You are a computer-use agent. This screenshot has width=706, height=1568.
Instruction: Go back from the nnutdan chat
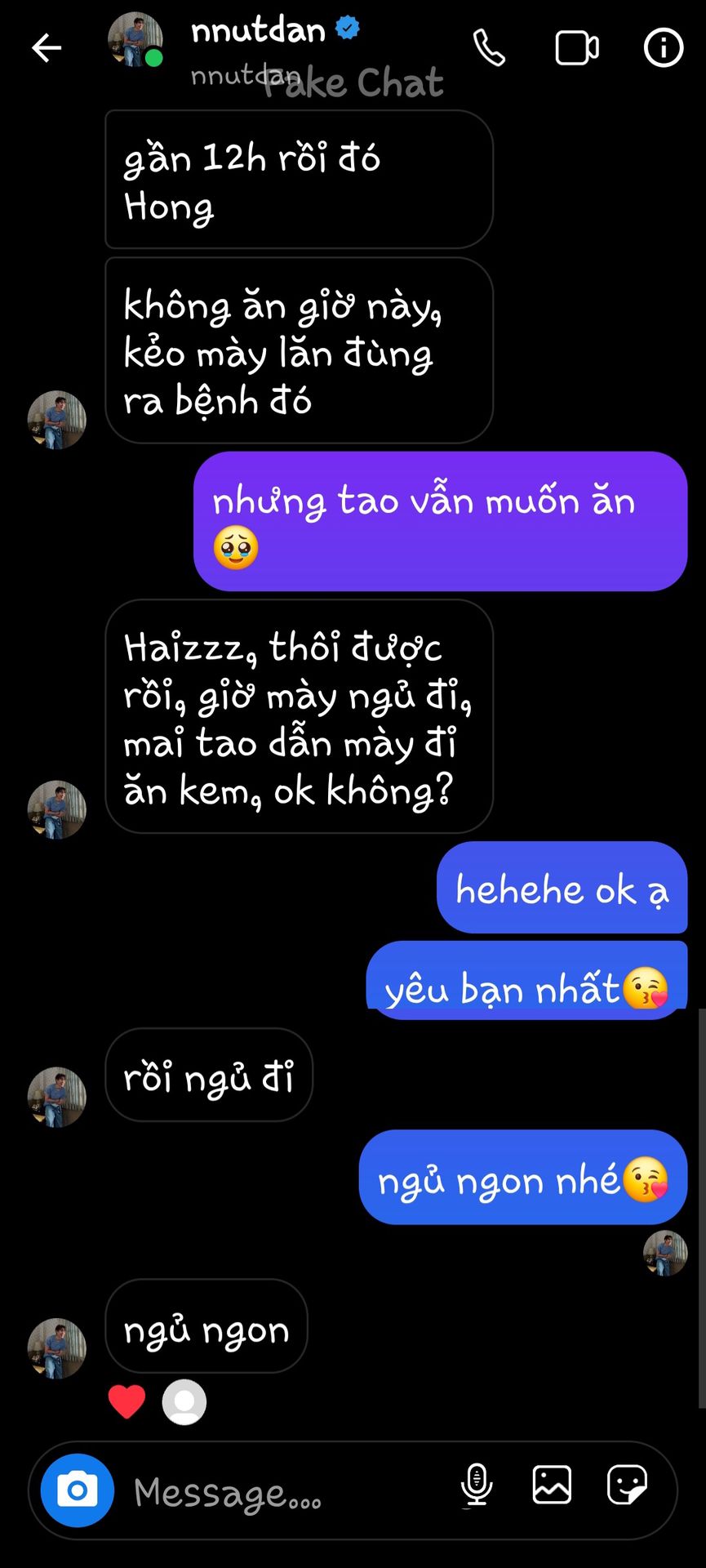pyautogui.click(x=47, y=48)
